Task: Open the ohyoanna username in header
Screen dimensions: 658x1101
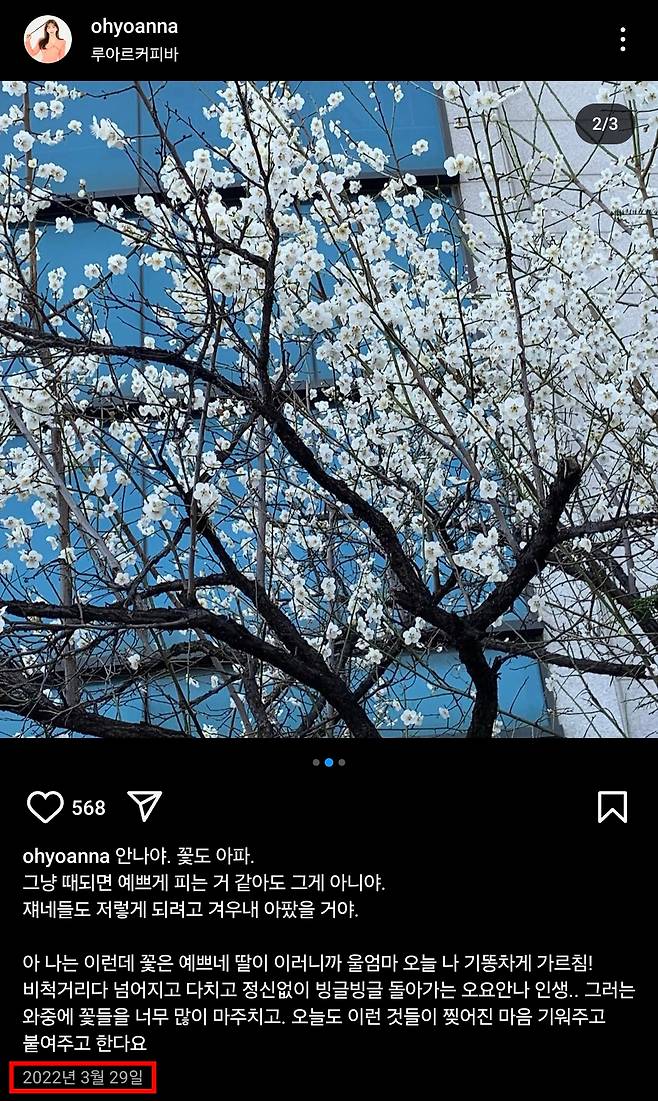Action: 134,27
